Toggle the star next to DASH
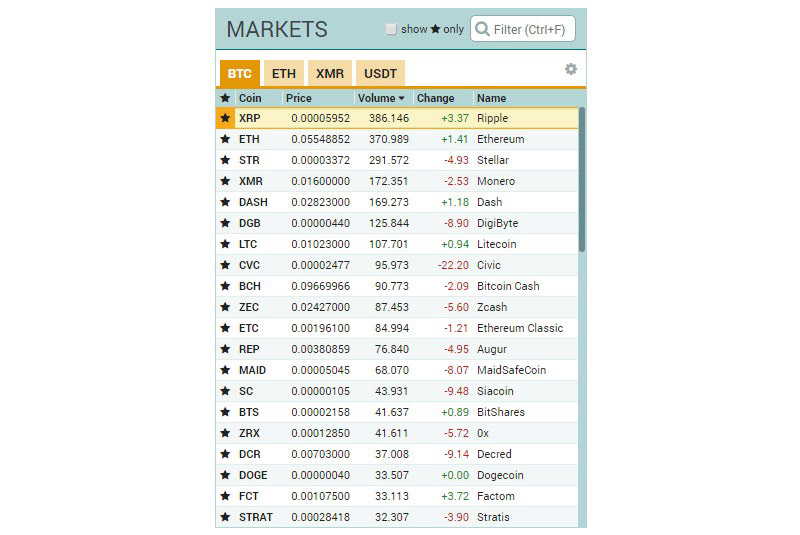 (225, 202)
